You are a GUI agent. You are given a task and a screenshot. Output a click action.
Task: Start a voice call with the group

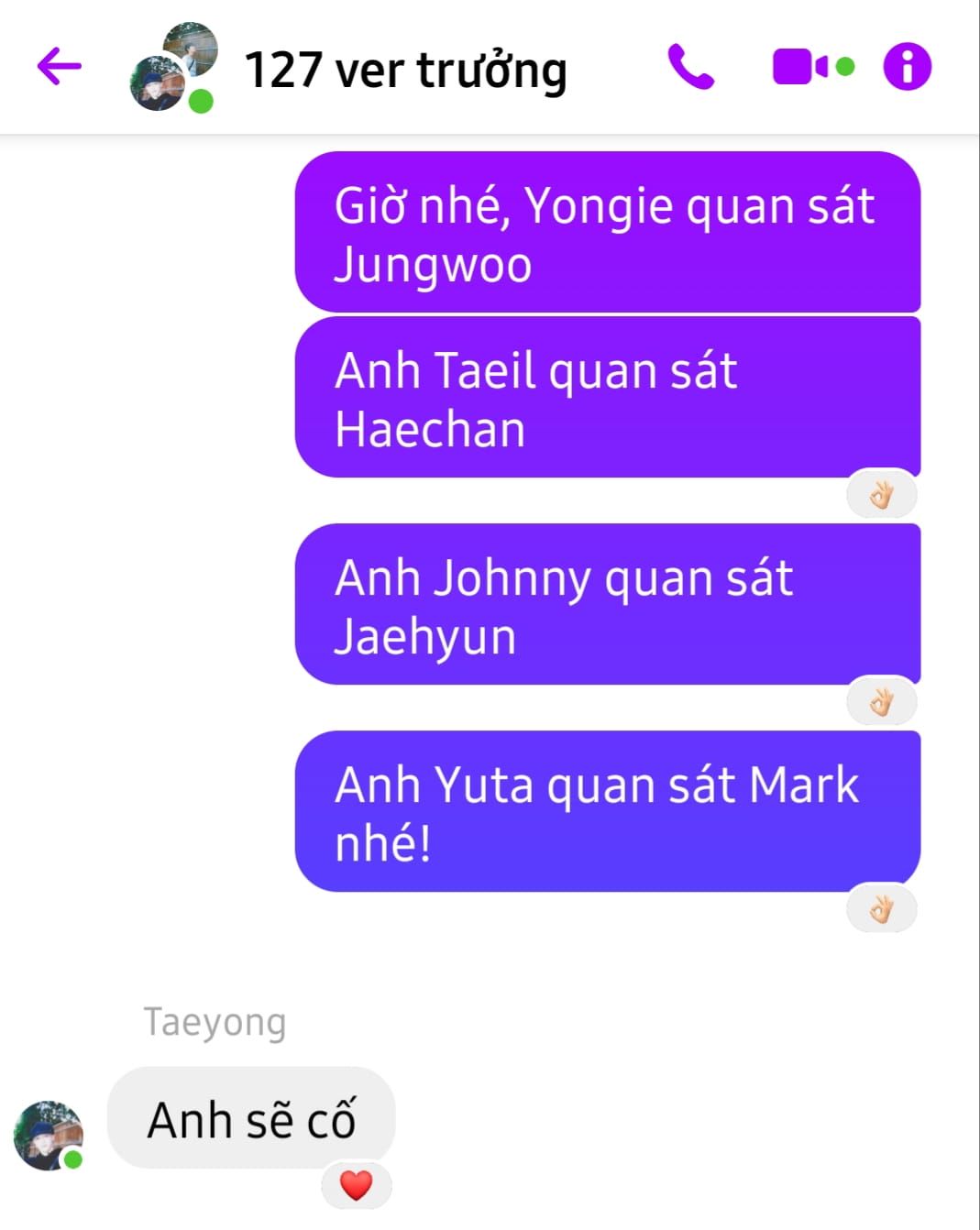pyautogui.click(x=690, y=67)
